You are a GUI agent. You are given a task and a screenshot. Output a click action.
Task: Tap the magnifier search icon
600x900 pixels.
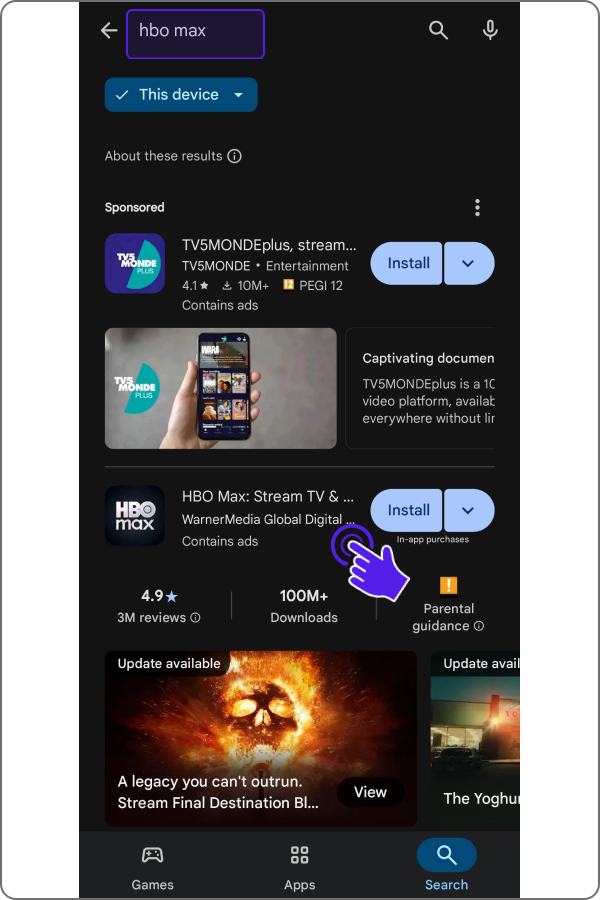(x=438, y=31)
